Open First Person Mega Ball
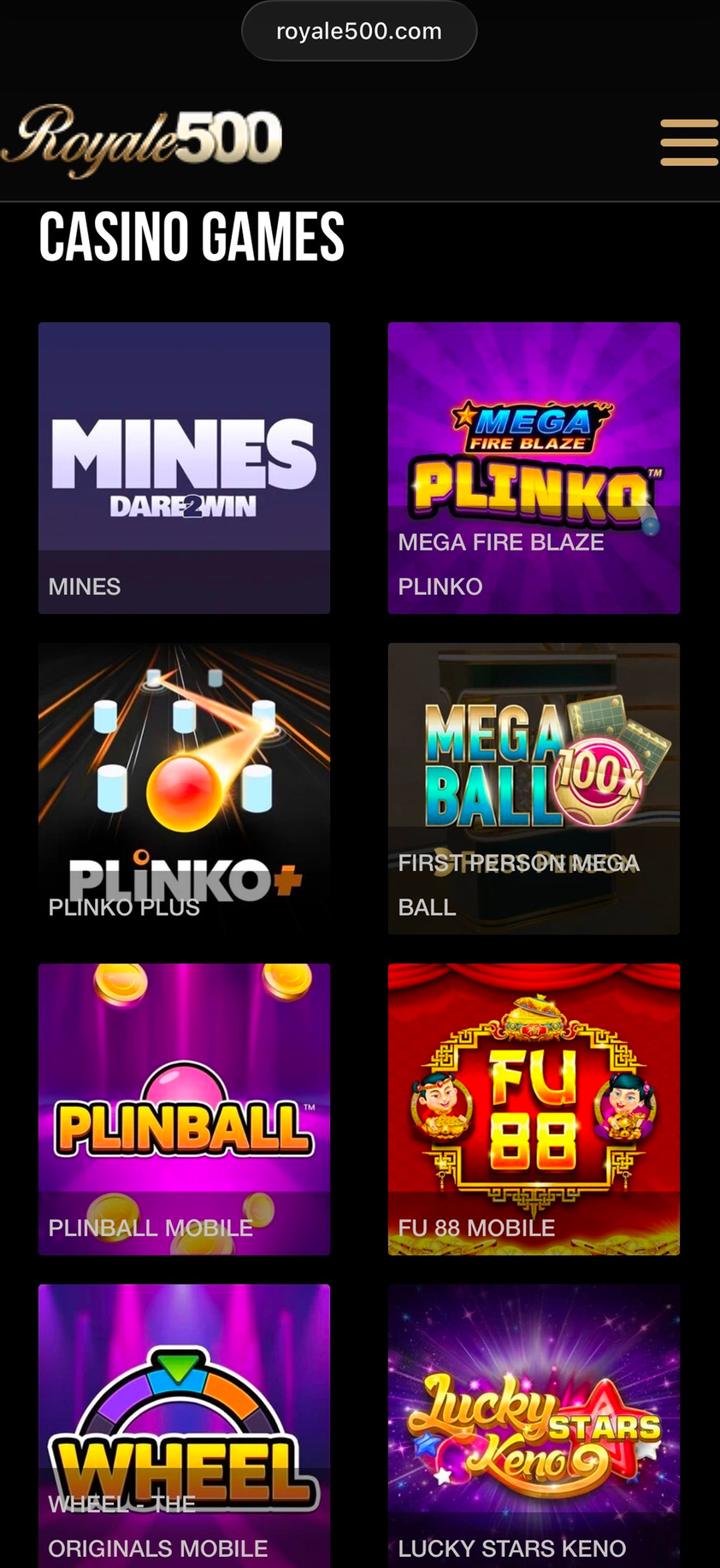720x1568 pixels. (x=534, y=788)
